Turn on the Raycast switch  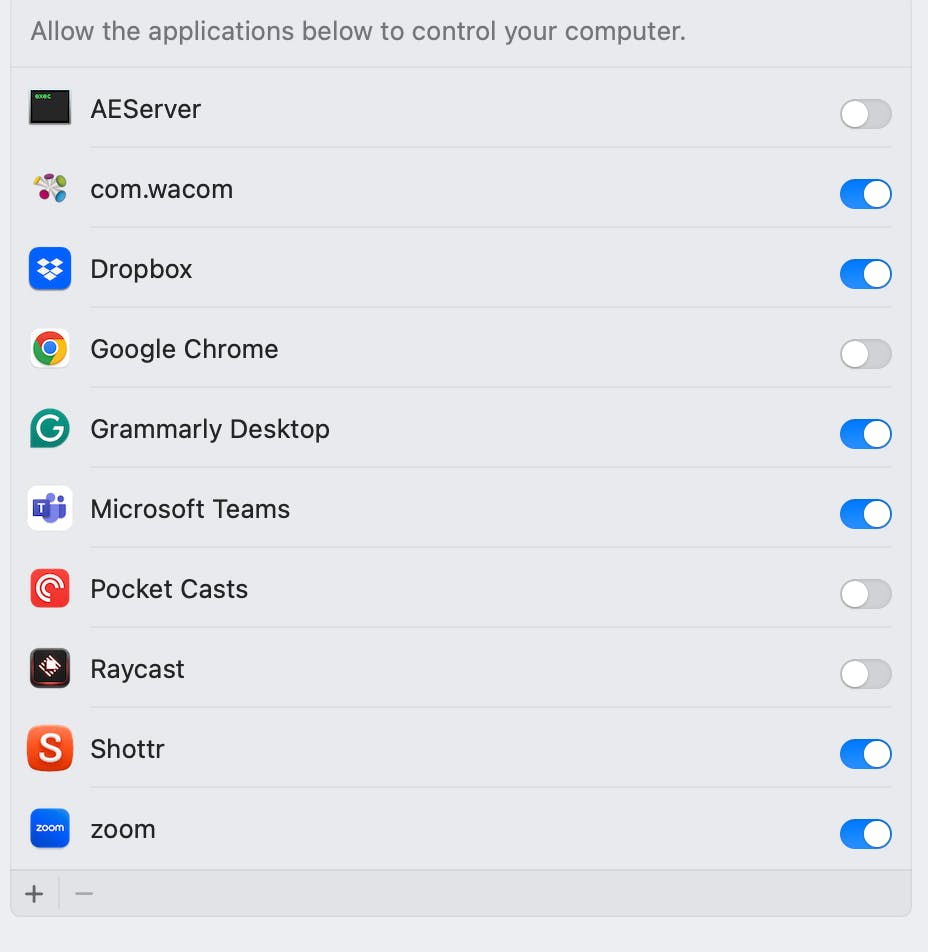865,674
